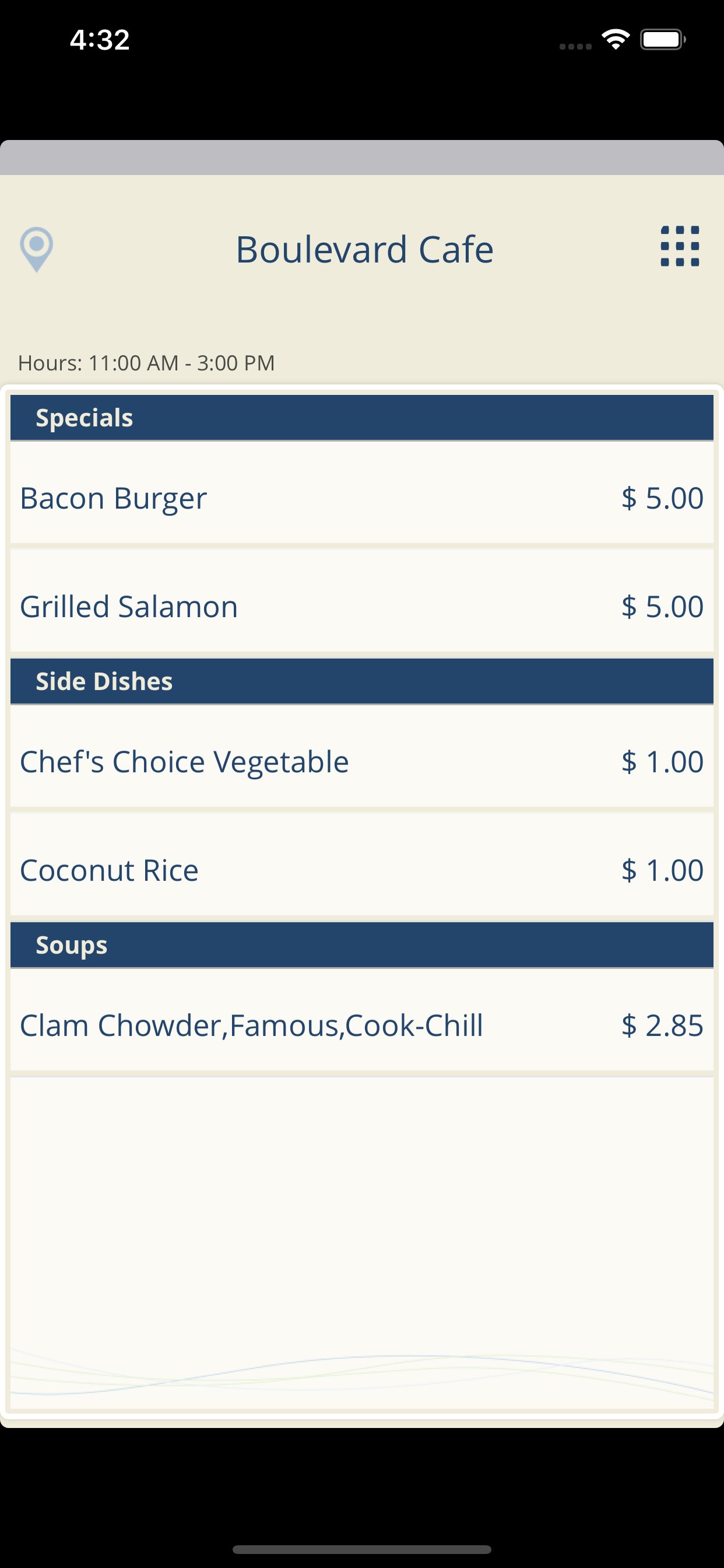Image resolution: width=724 pixels, height=1568 pixels.
Task: Open the grid menu icon
Action: (x=680, y=247)
